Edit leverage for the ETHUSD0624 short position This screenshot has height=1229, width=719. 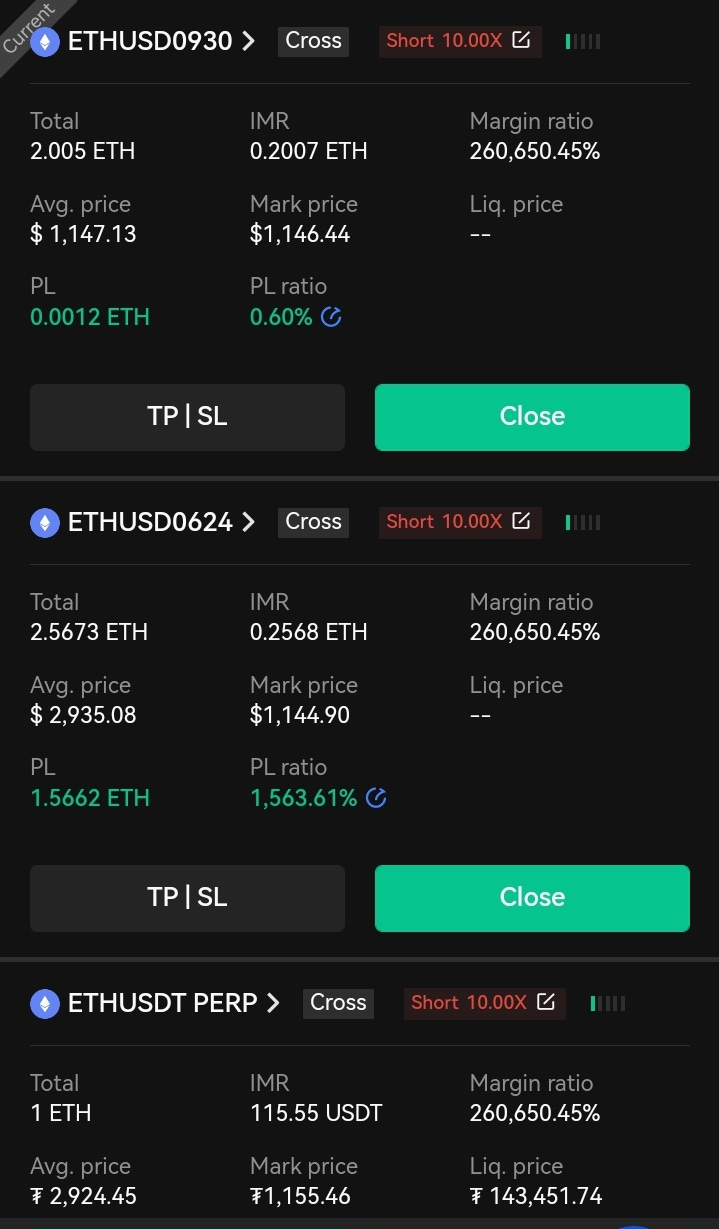(521, 522)
